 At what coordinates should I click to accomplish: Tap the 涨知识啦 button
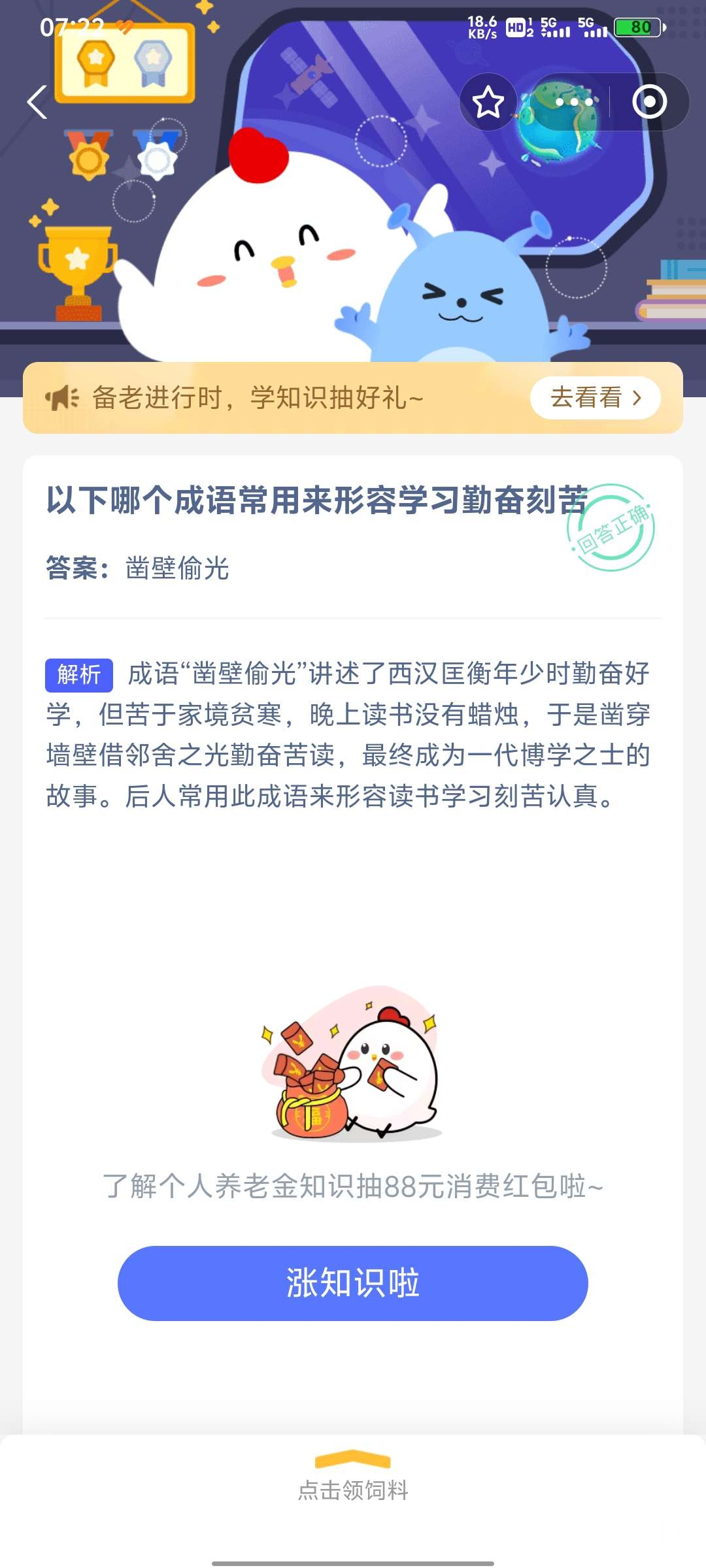(x=352, y=1283)
